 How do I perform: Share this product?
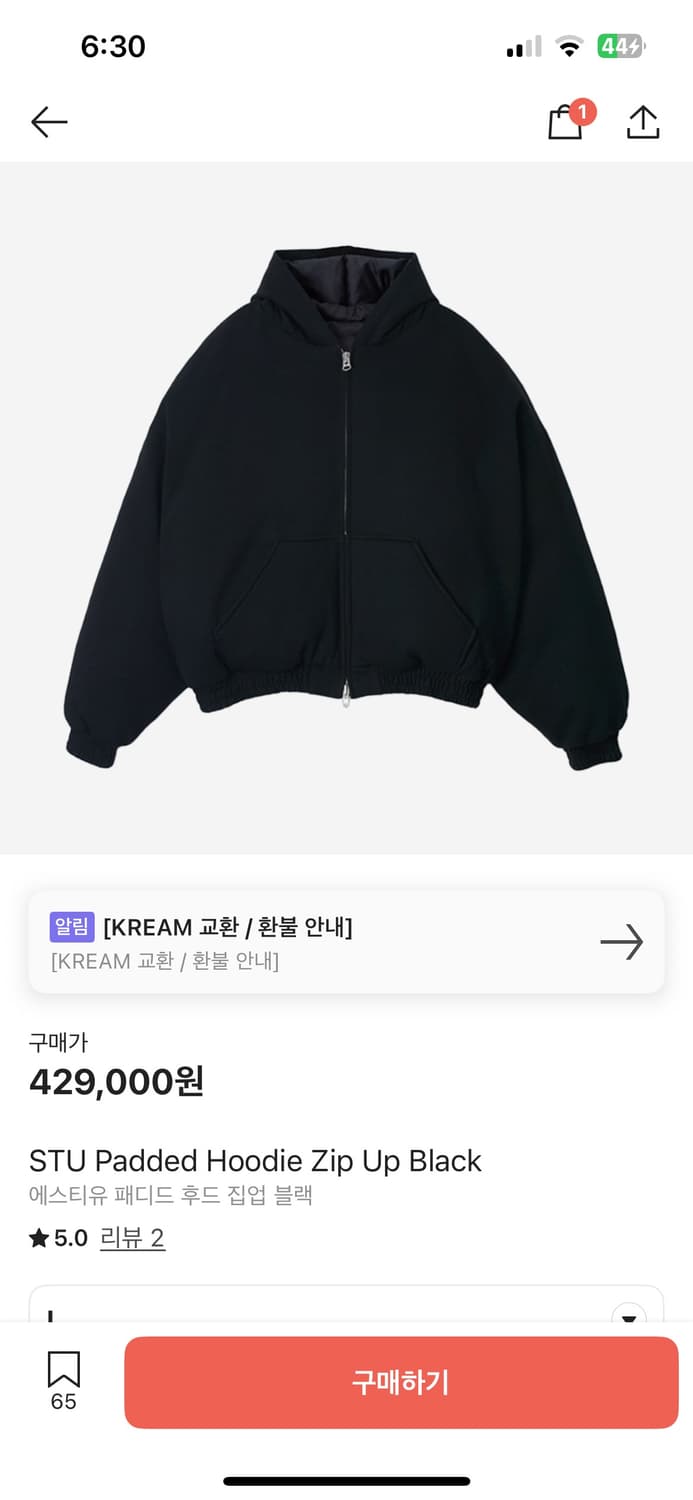click(643, 122)
